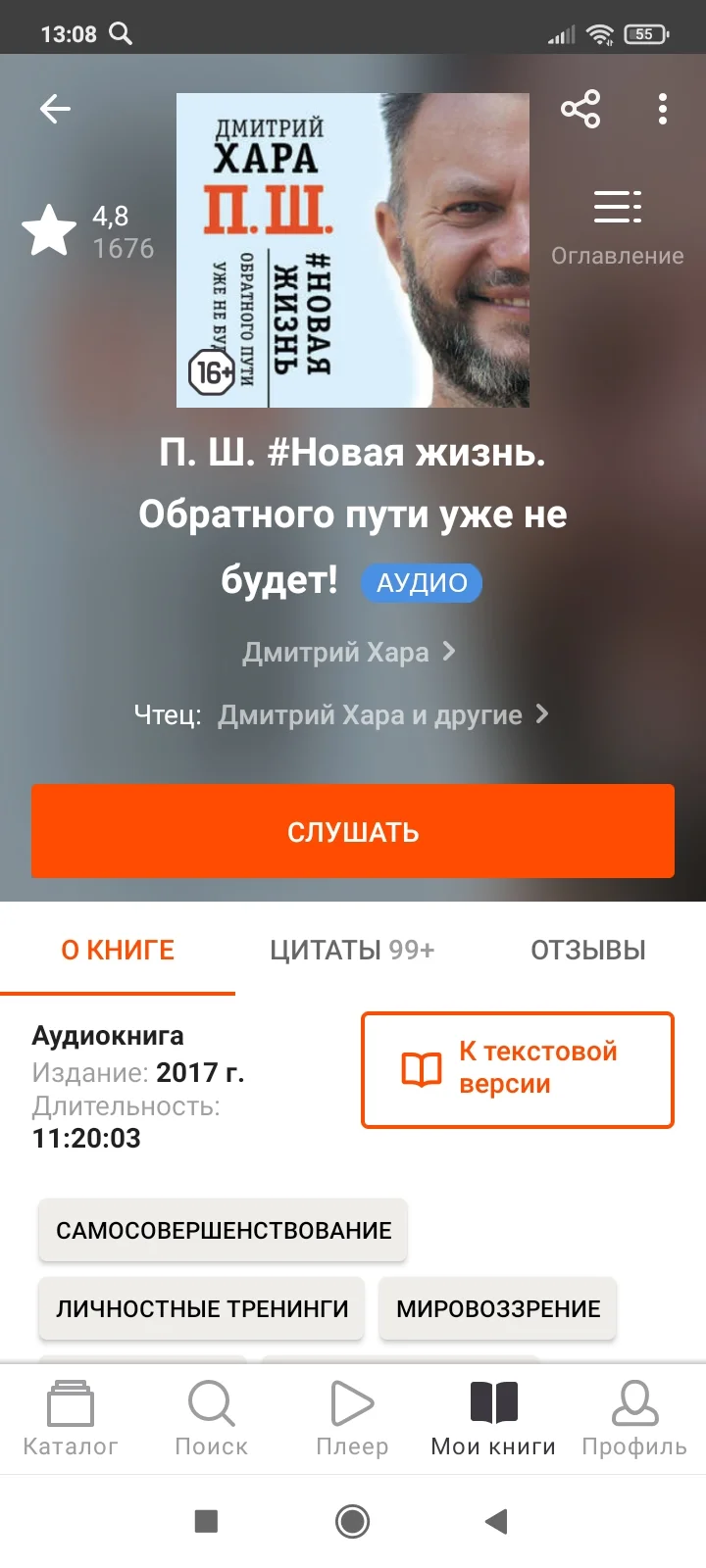Expand author Дмитрий Хара details
Viewport: 706px width, 1568px height.
[x=349, y=652]
